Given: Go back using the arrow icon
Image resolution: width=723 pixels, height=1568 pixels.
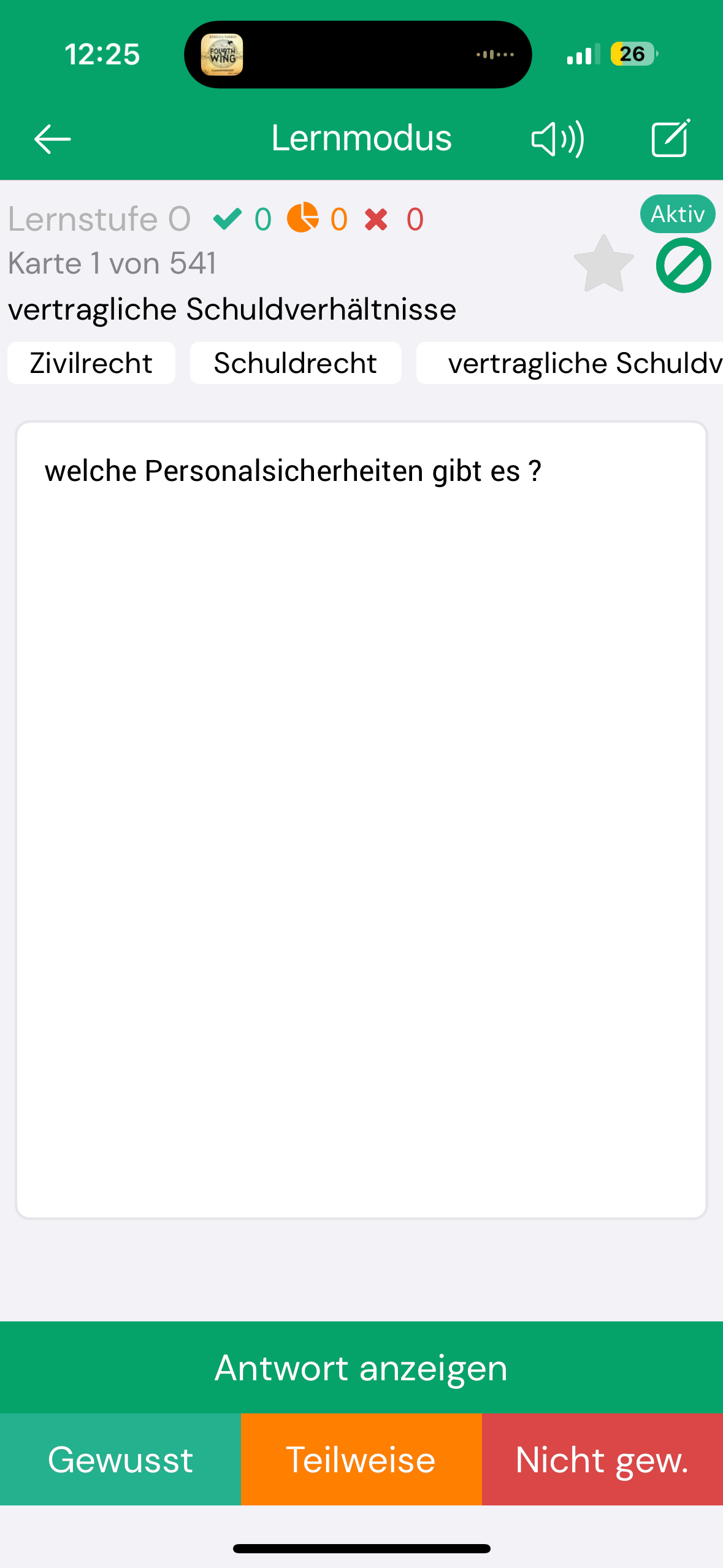Looking at the screenshot, I should point(53,139).
